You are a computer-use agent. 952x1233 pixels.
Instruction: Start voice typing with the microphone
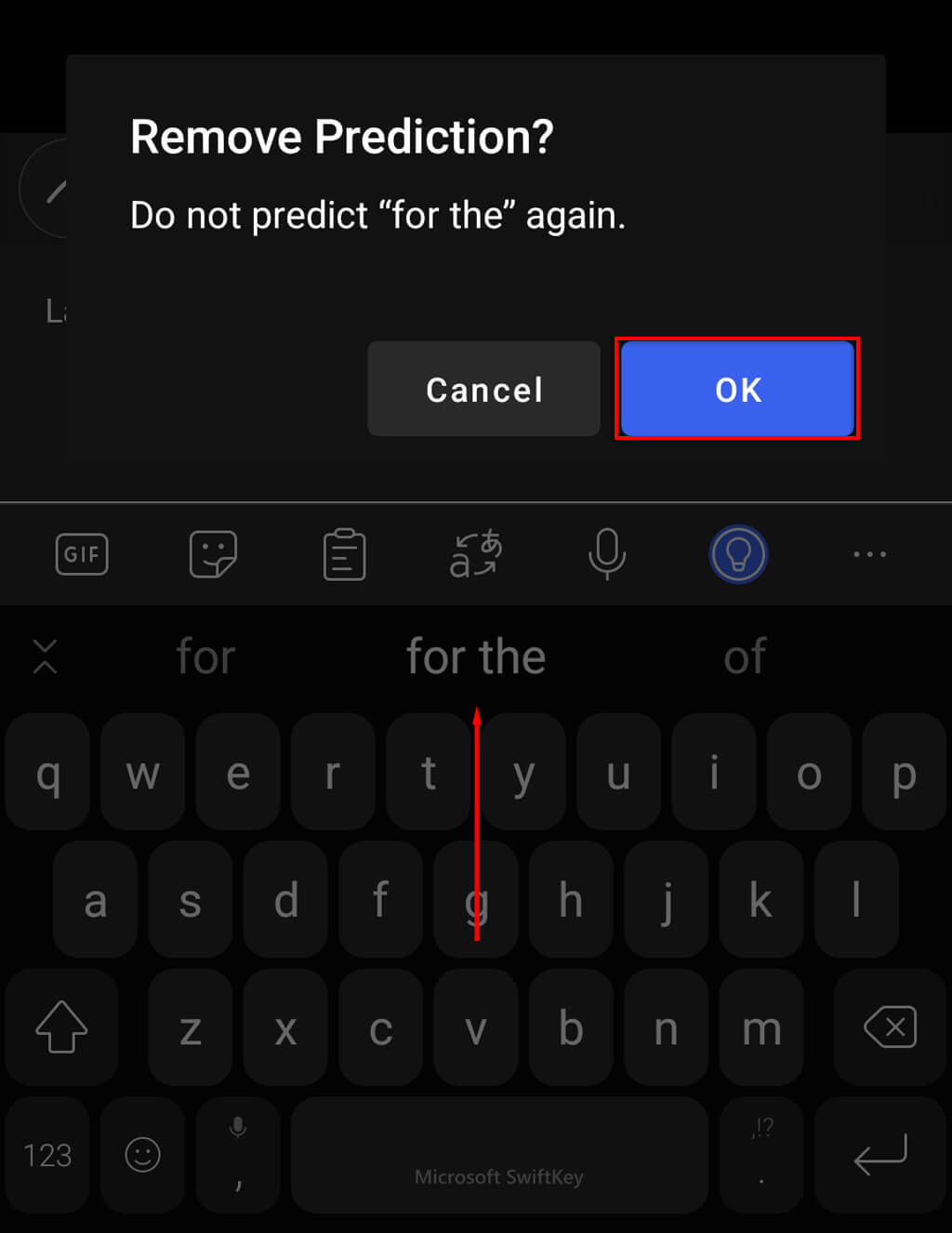tap(607, 555)
